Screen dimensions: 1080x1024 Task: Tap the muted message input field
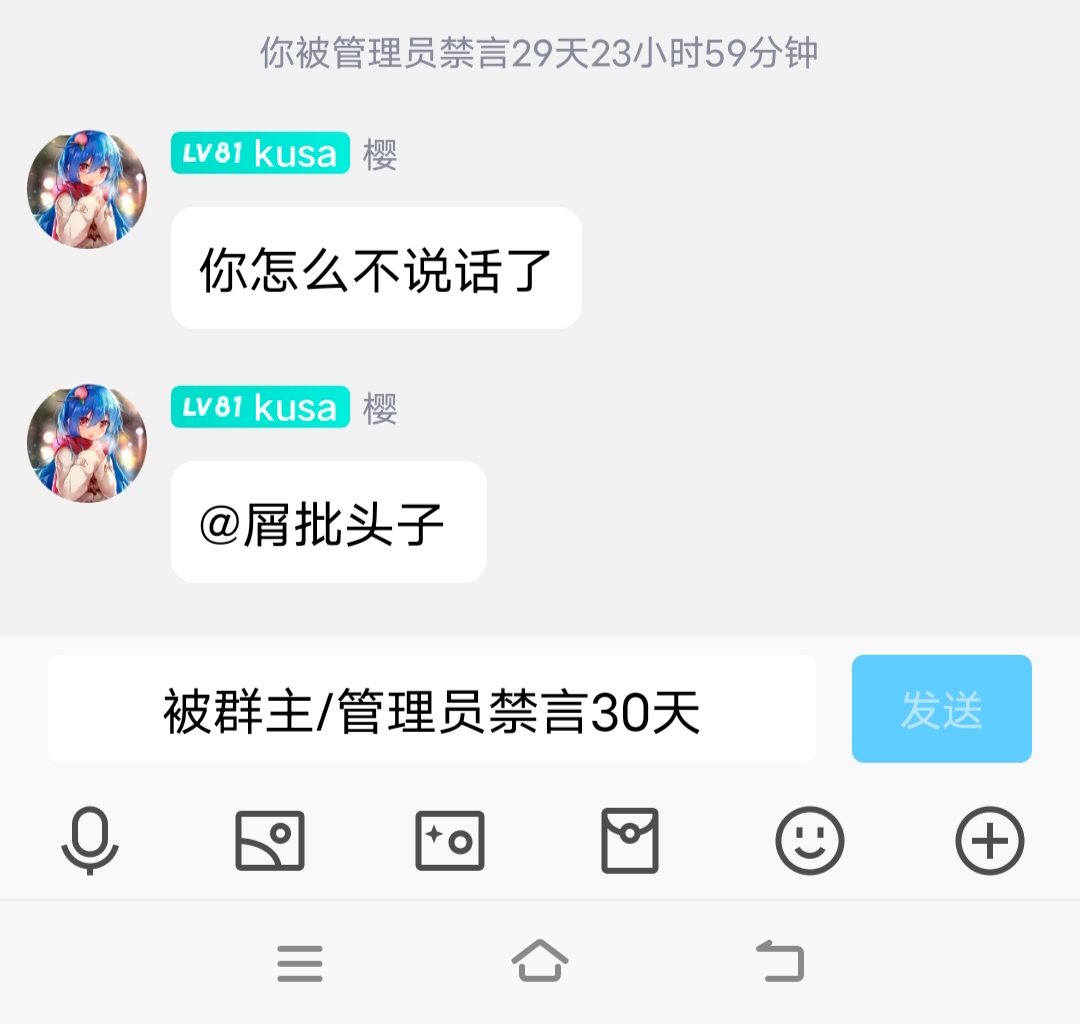(x=432, y=709)
